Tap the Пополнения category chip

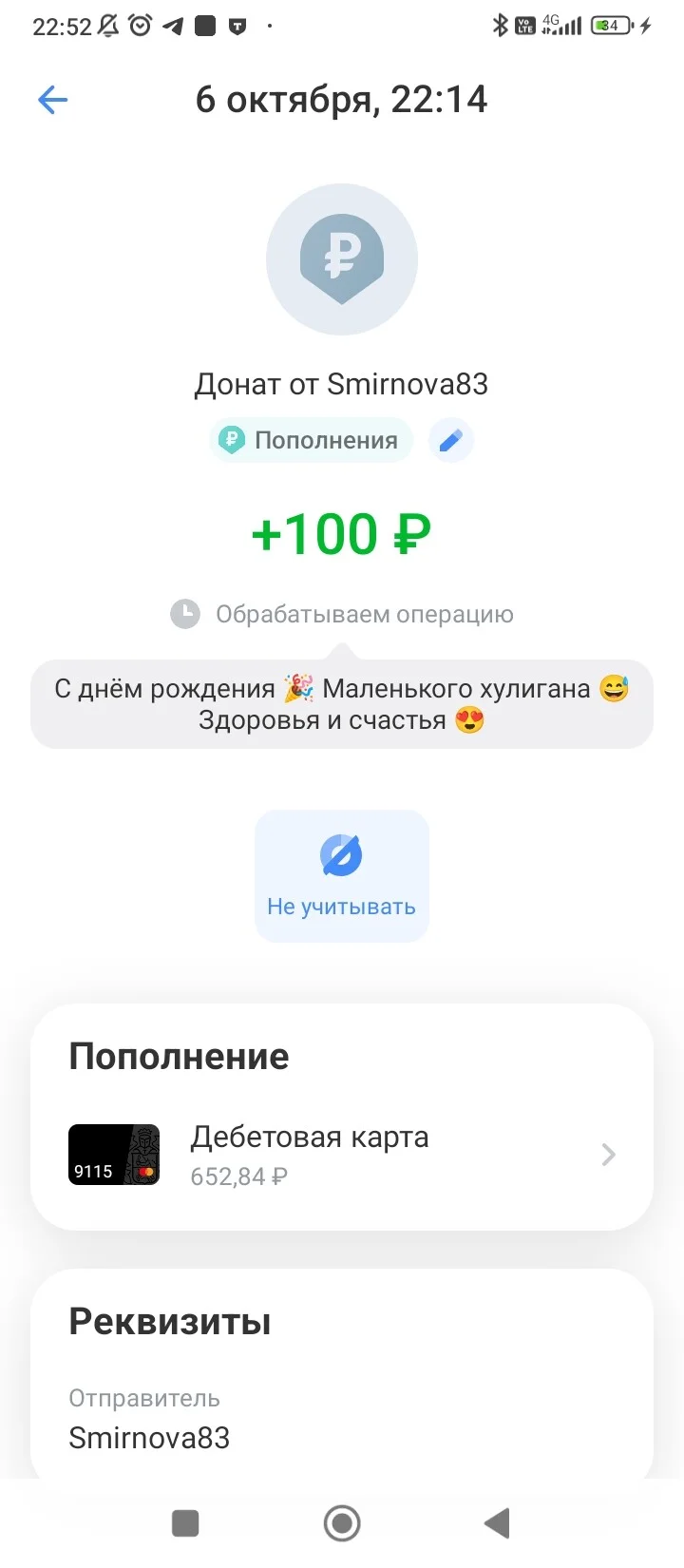pyautogui.click(x=311, y=440)
